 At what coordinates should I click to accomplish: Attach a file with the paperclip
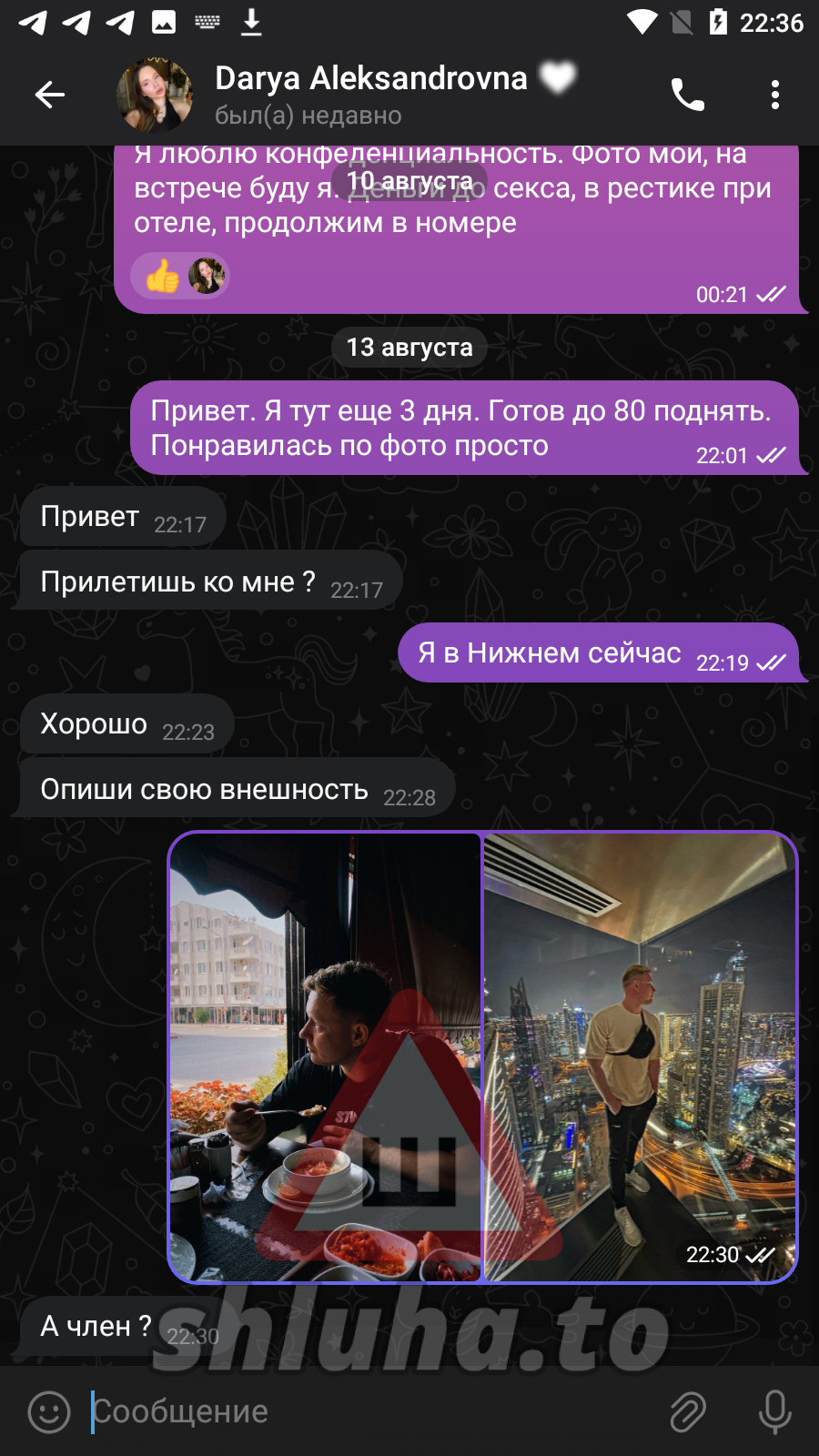(688, 1411)
